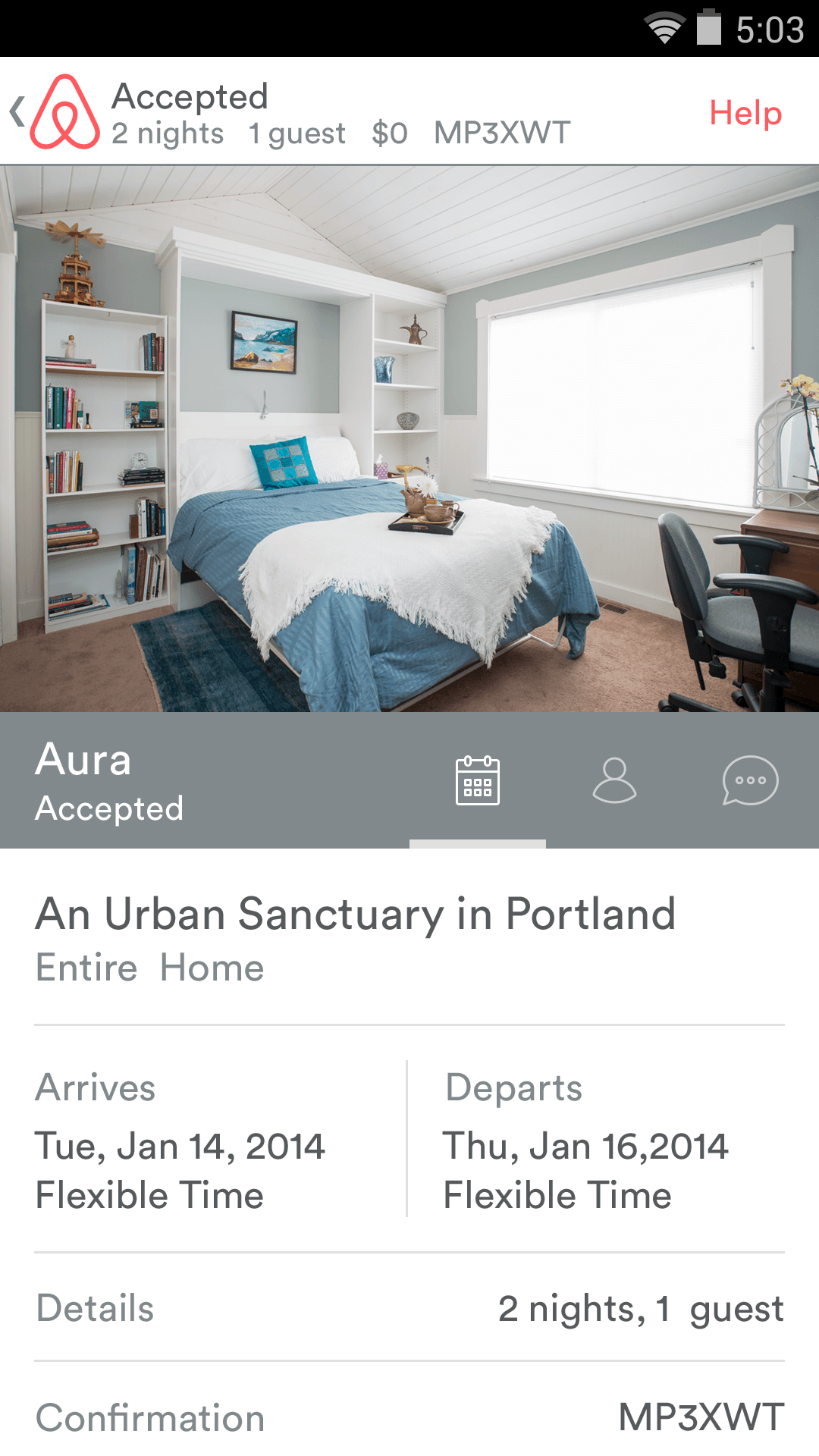Expand the Arrives date Tue, Jan 14

pos(180,1146)
